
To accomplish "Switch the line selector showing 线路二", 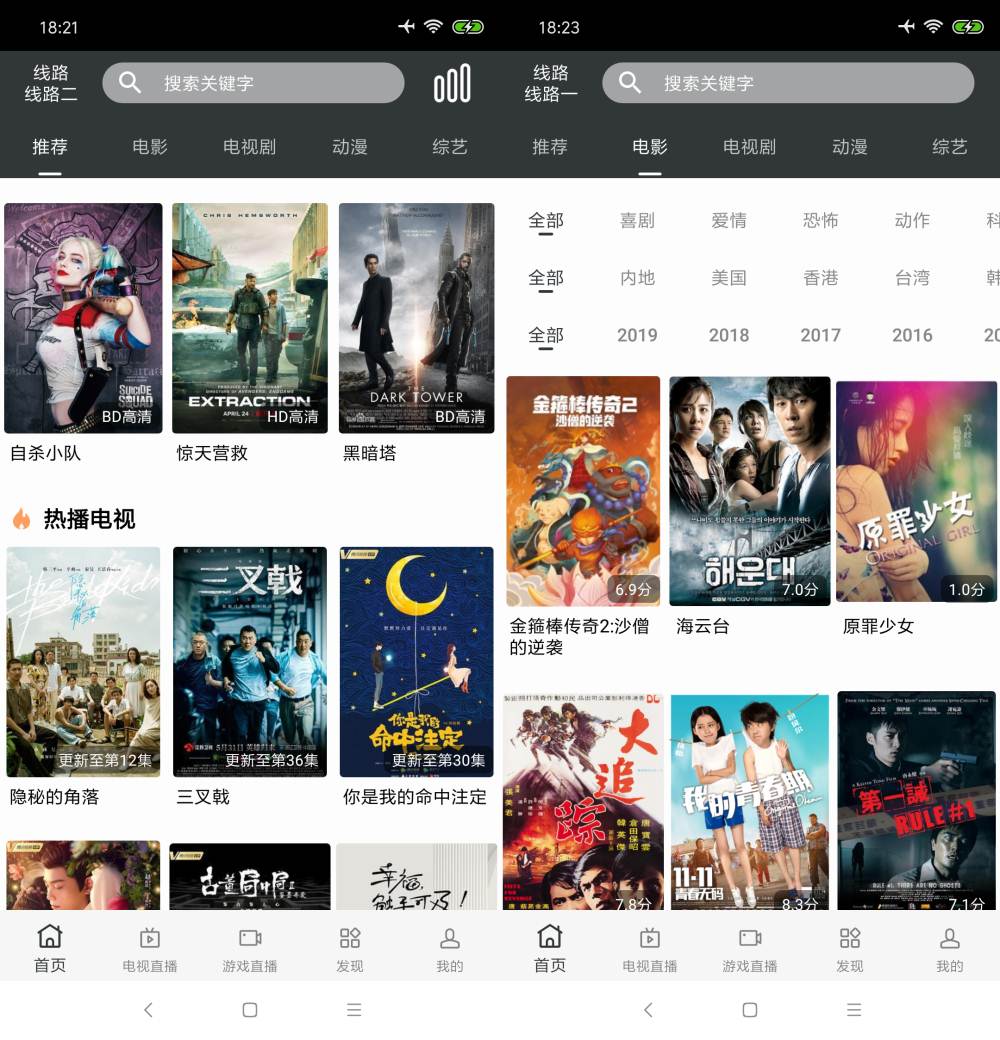I will (50, 84).
